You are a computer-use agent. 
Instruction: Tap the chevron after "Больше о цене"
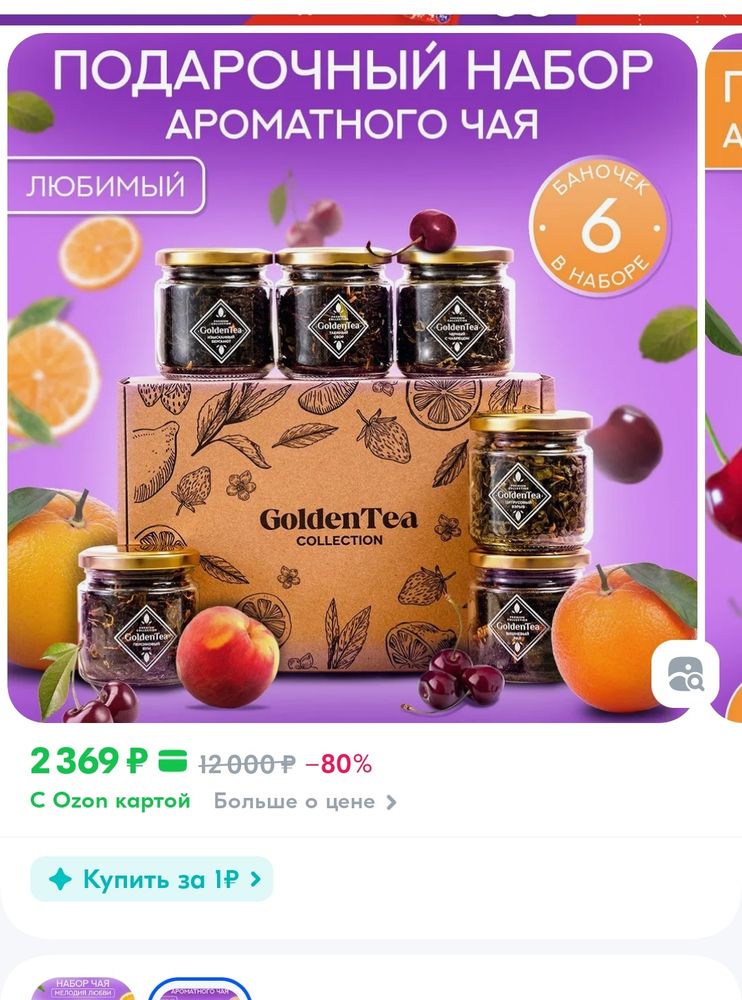(389, 801)
